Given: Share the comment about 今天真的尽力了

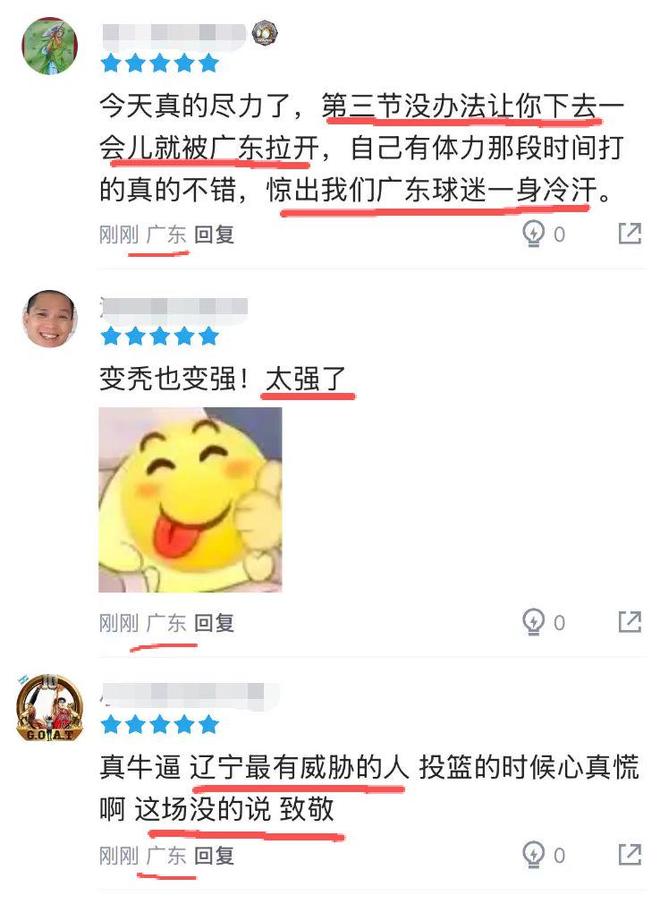Looking at the screenshot, I should point(630,234).
